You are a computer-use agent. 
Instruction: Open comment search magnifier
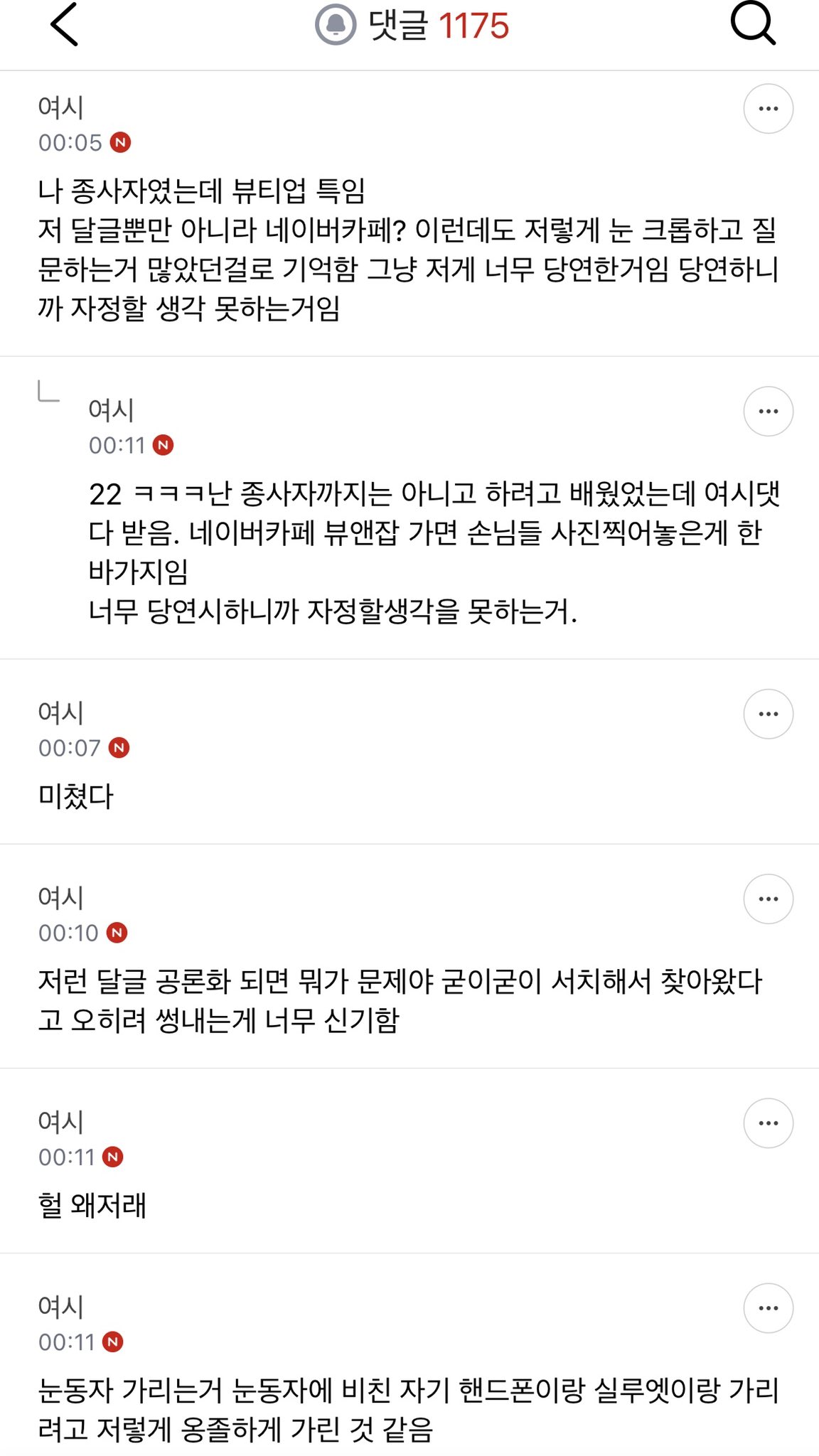[753, 24]
